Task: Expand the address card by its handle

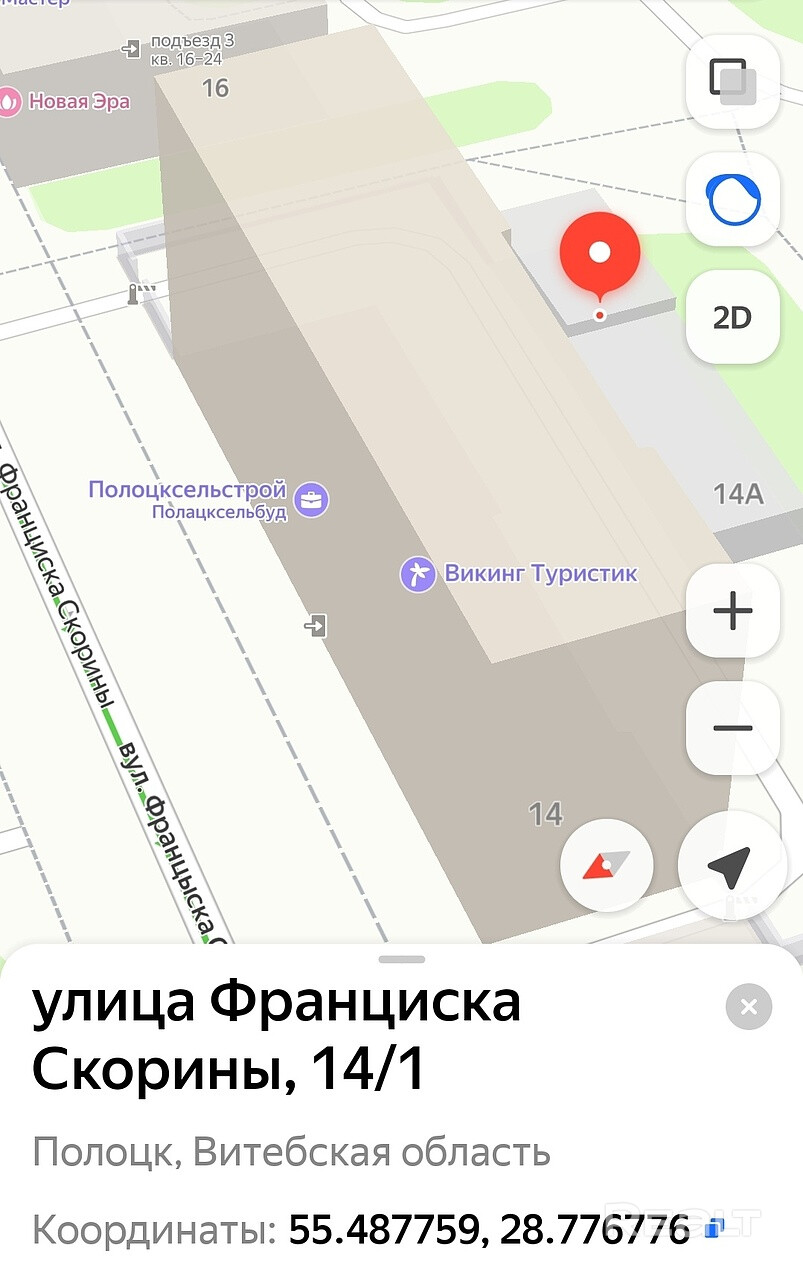Action: (402, 959)
